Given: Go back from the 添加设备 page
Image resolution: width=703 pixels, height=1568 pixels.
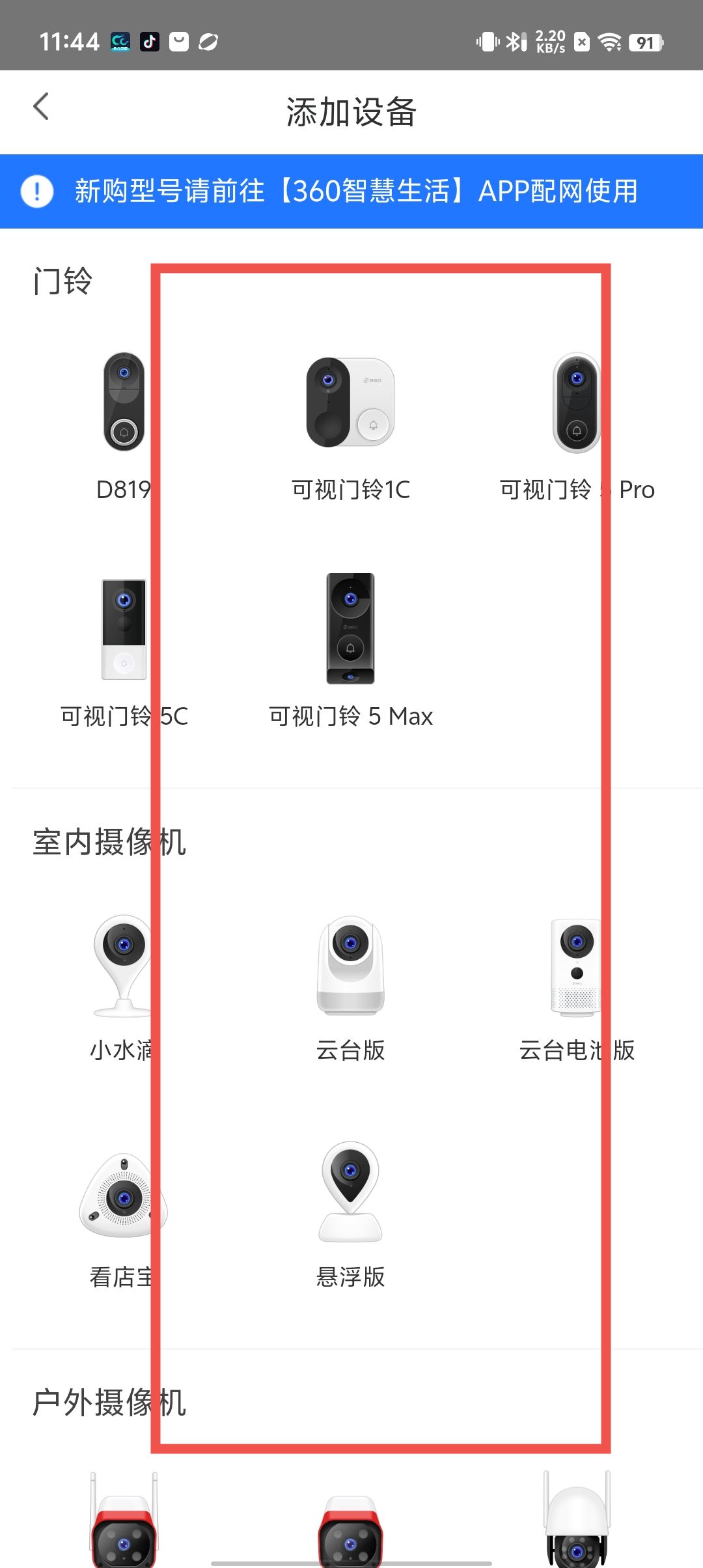Looking at the screenshot, I should pyautogui.click(x=41, y=107).
